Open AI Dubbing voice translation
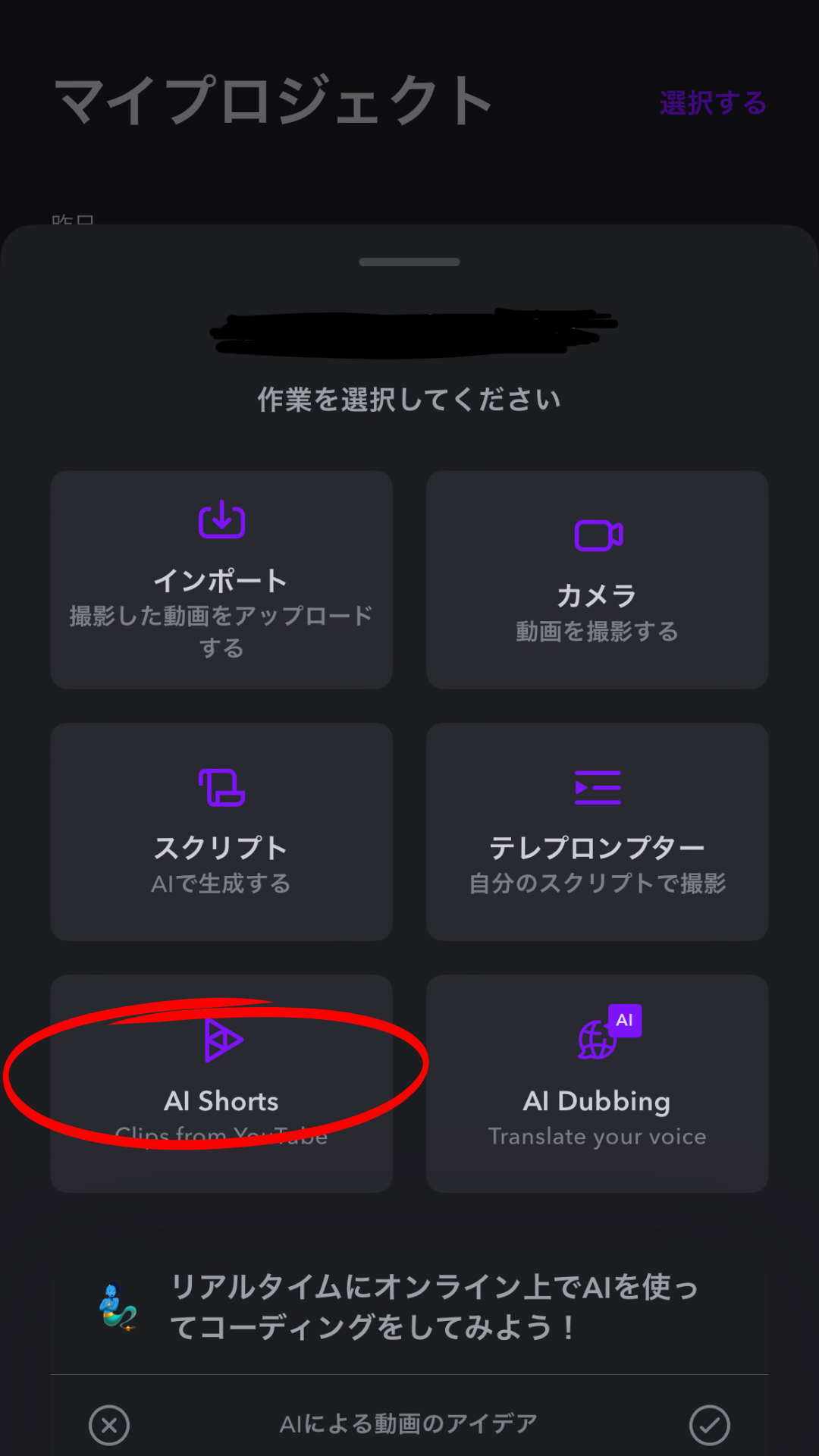The image size is (819, 1456). [598, 1083]
